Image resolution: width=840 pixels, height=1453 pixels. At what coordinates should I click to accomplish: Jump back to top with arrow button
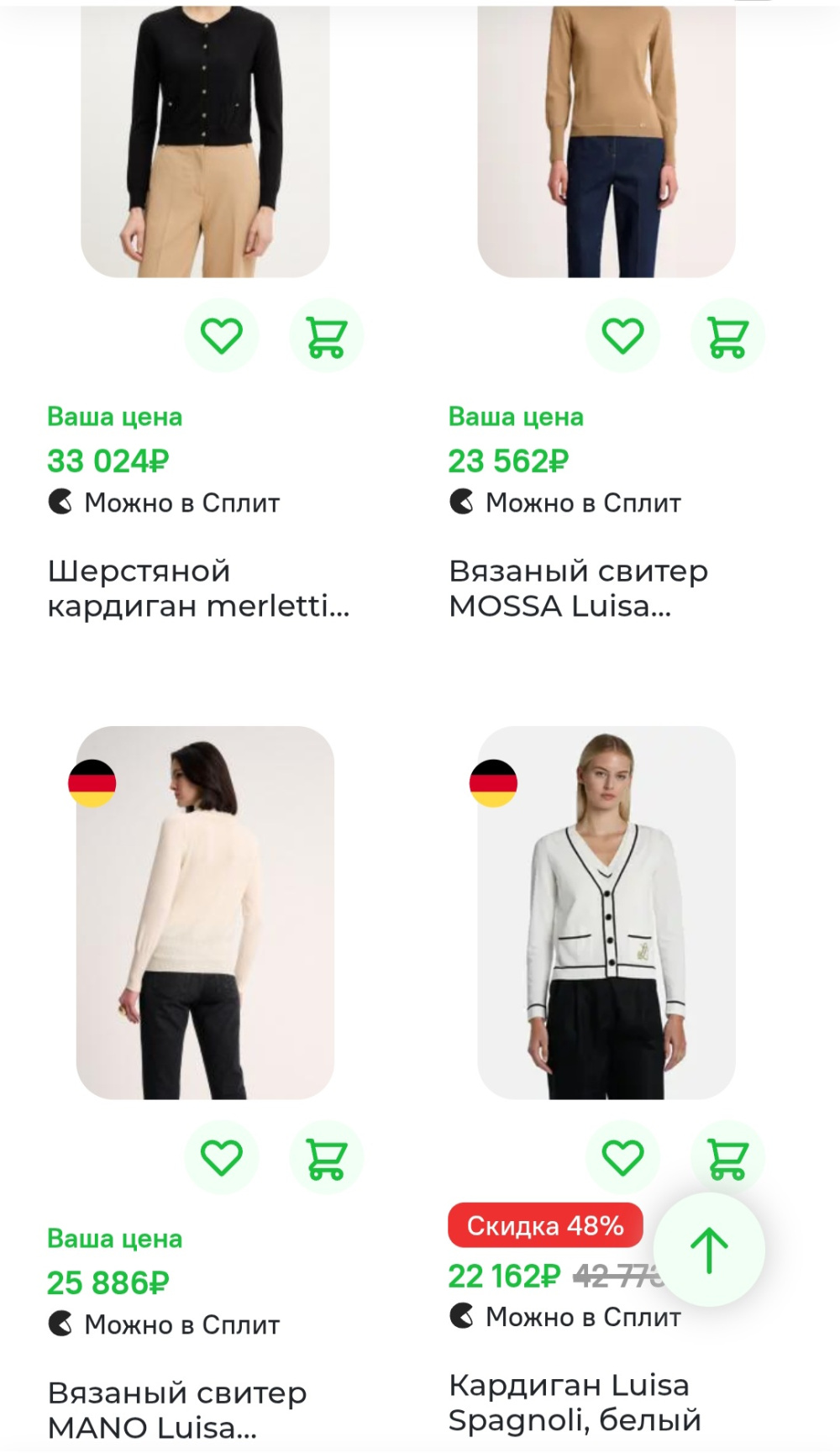[709, 1250]
